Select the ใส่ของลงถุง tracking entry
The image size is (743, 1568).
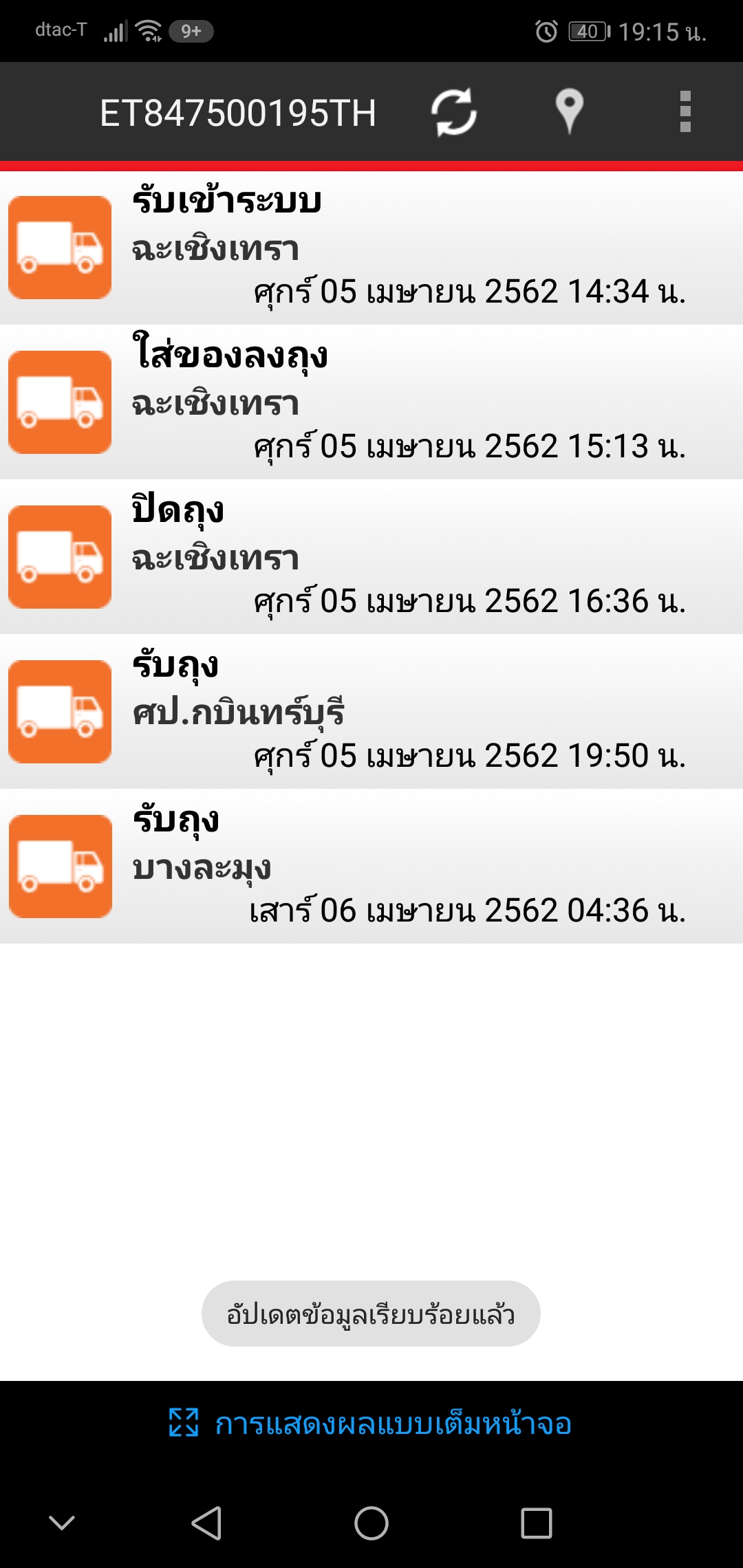pos(371,402)
